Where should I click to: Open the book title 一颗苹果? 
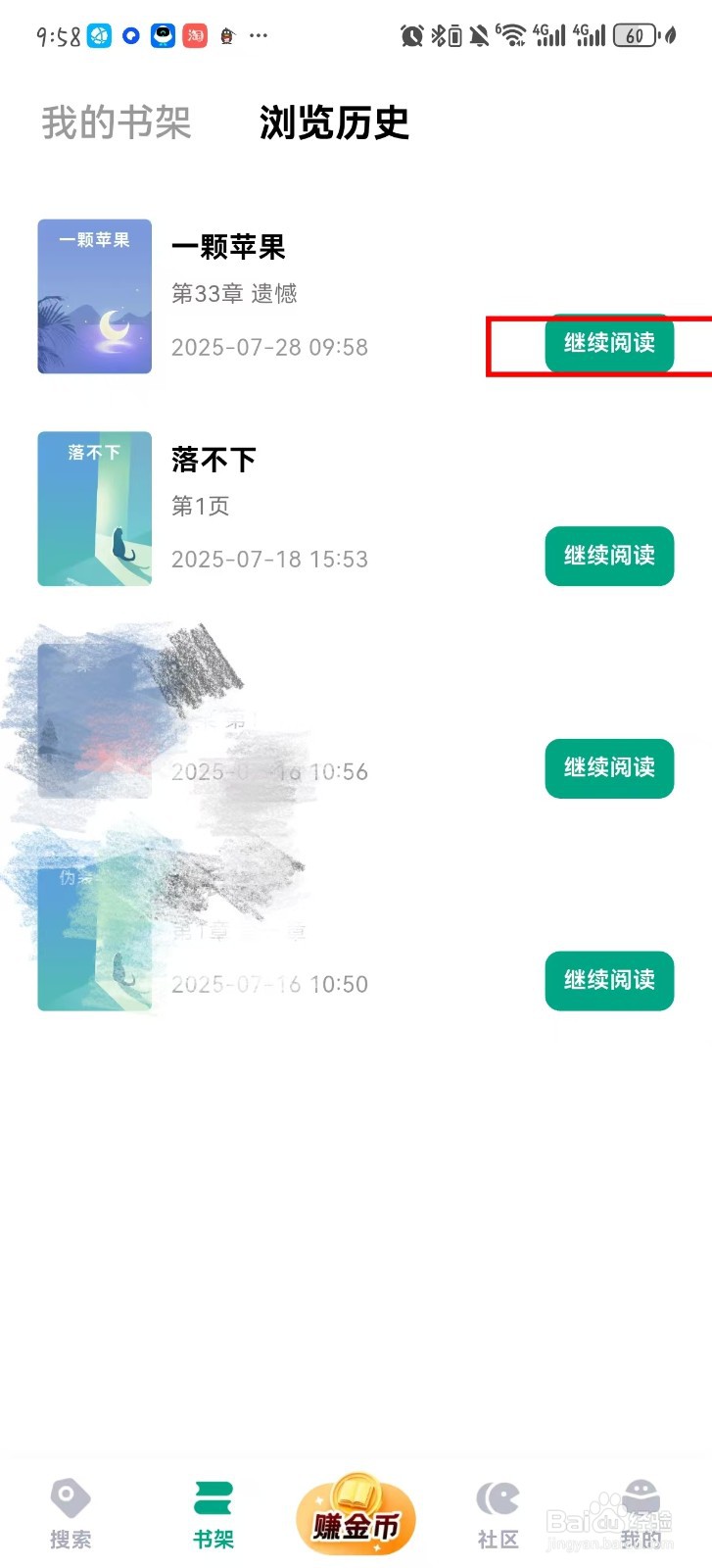pos(231,247)
